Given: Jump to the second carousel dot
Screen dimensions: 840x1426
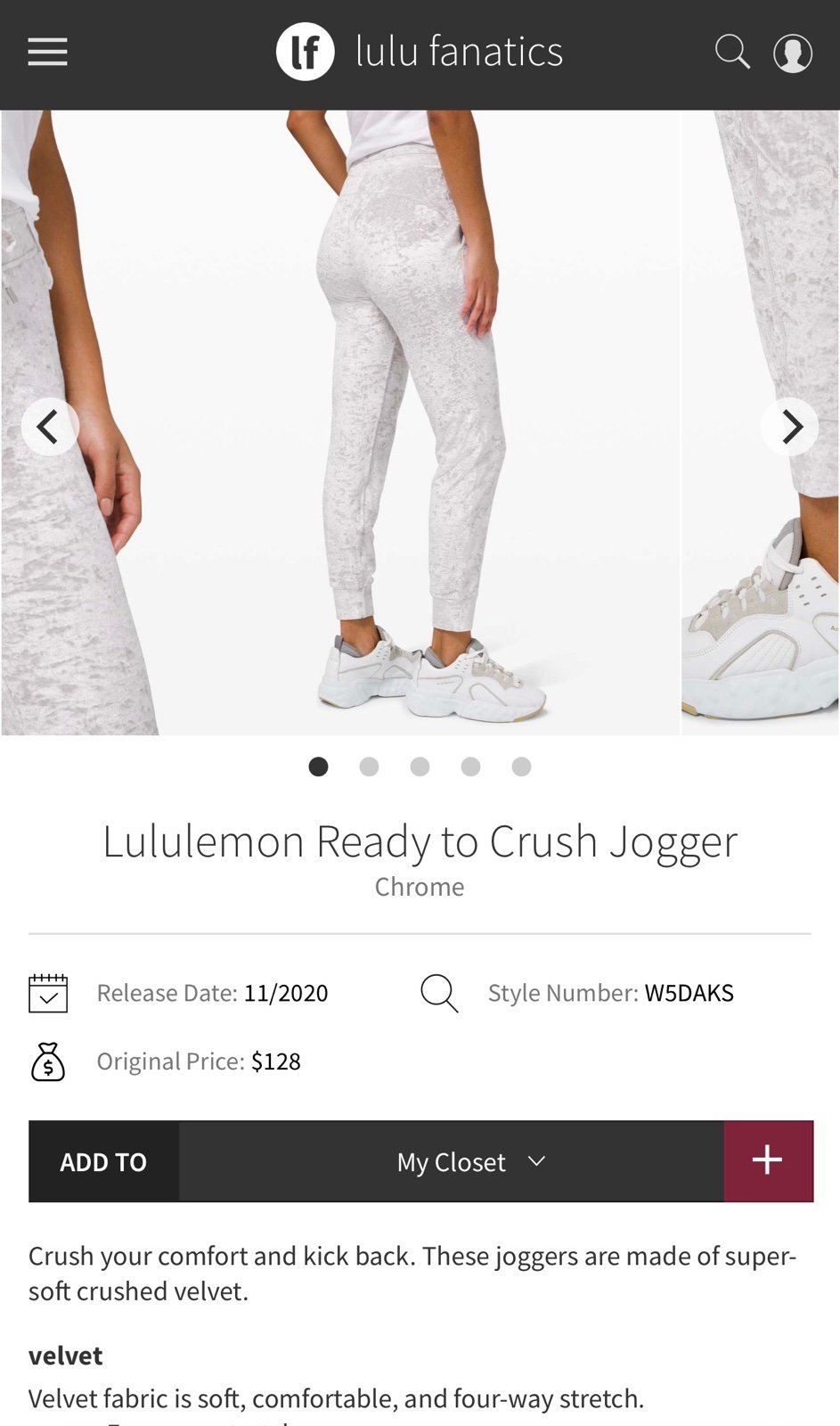Looking at the screenshot, I should point(369,766).
